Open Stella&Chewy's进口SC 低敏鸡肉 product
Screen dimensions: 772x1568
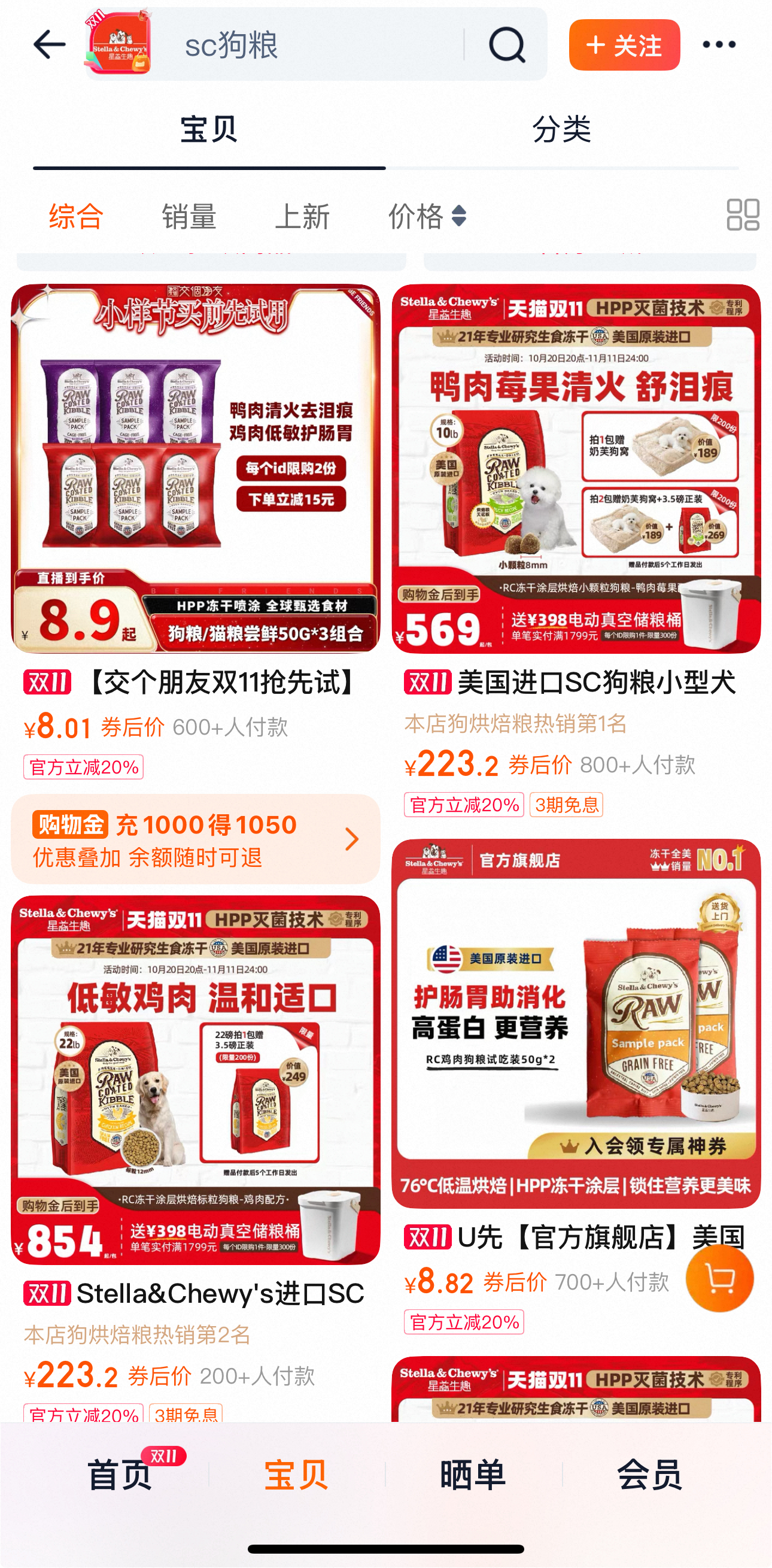pyautogui.click(x=195, y=1079)
